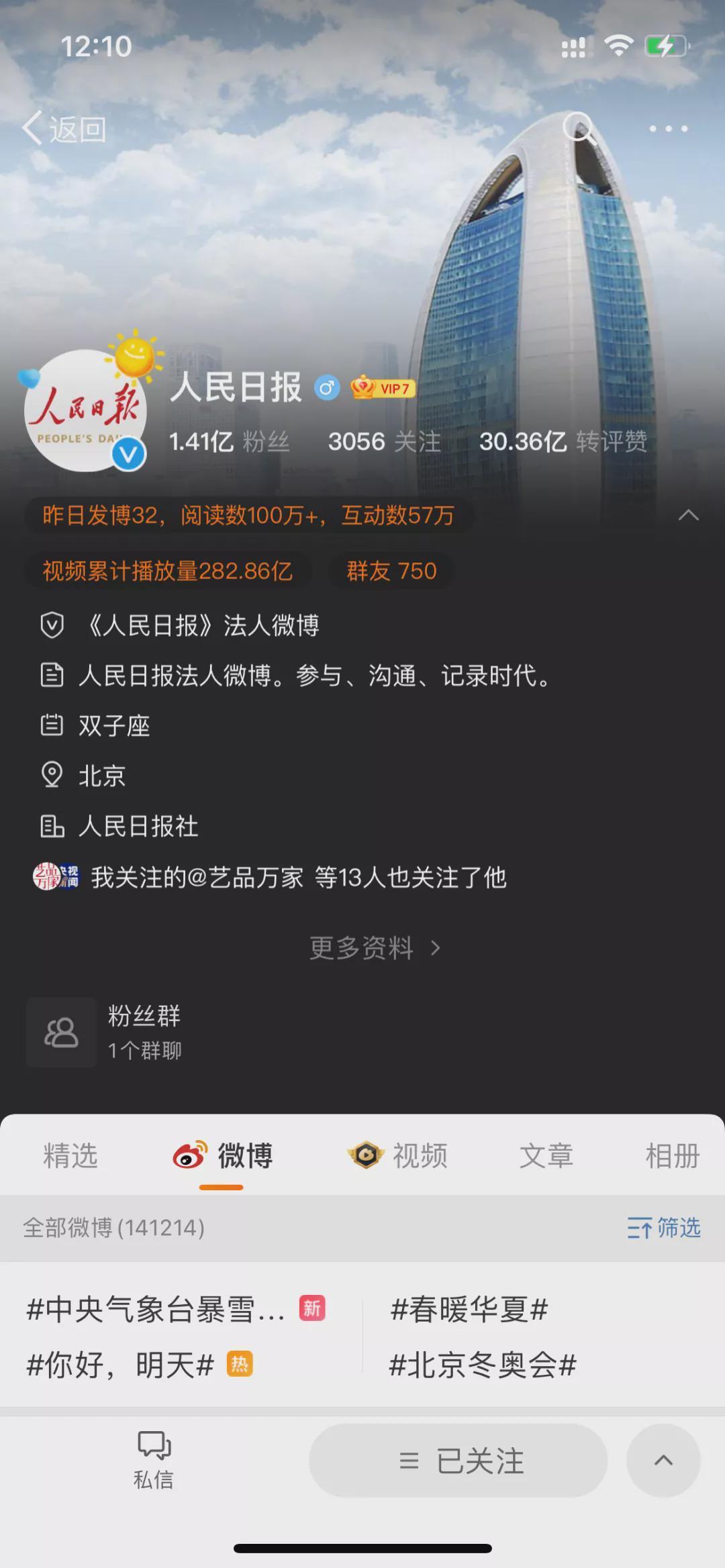
Task: Tap the 返回 back arrow
Action: tap(32, 129)
